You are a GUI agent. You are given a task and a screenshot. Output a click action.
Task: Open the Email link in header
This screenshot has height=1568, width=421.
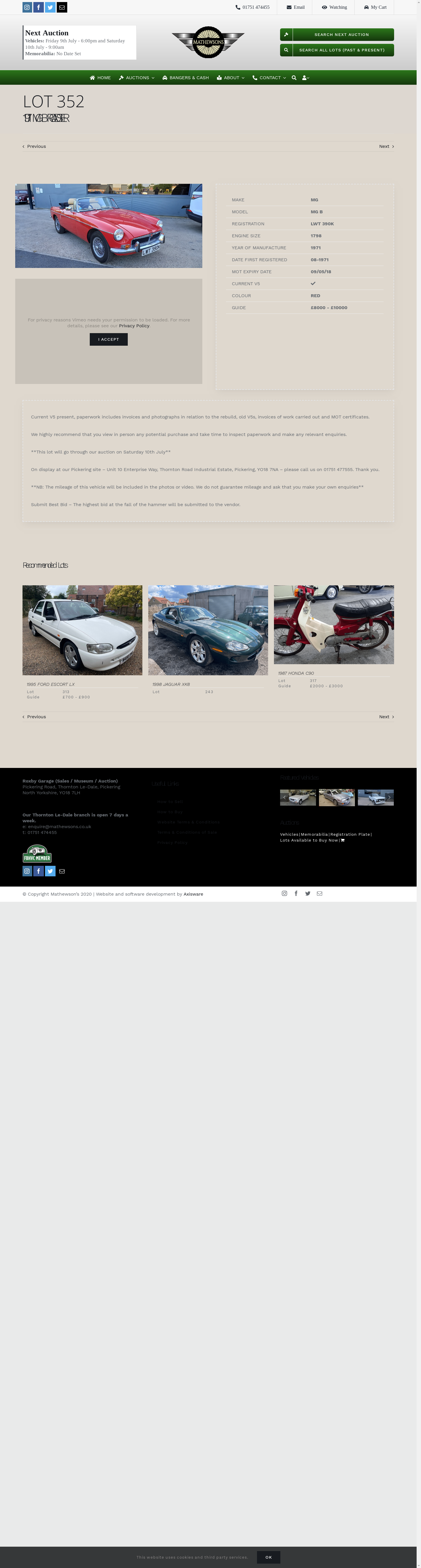[296, 7]
